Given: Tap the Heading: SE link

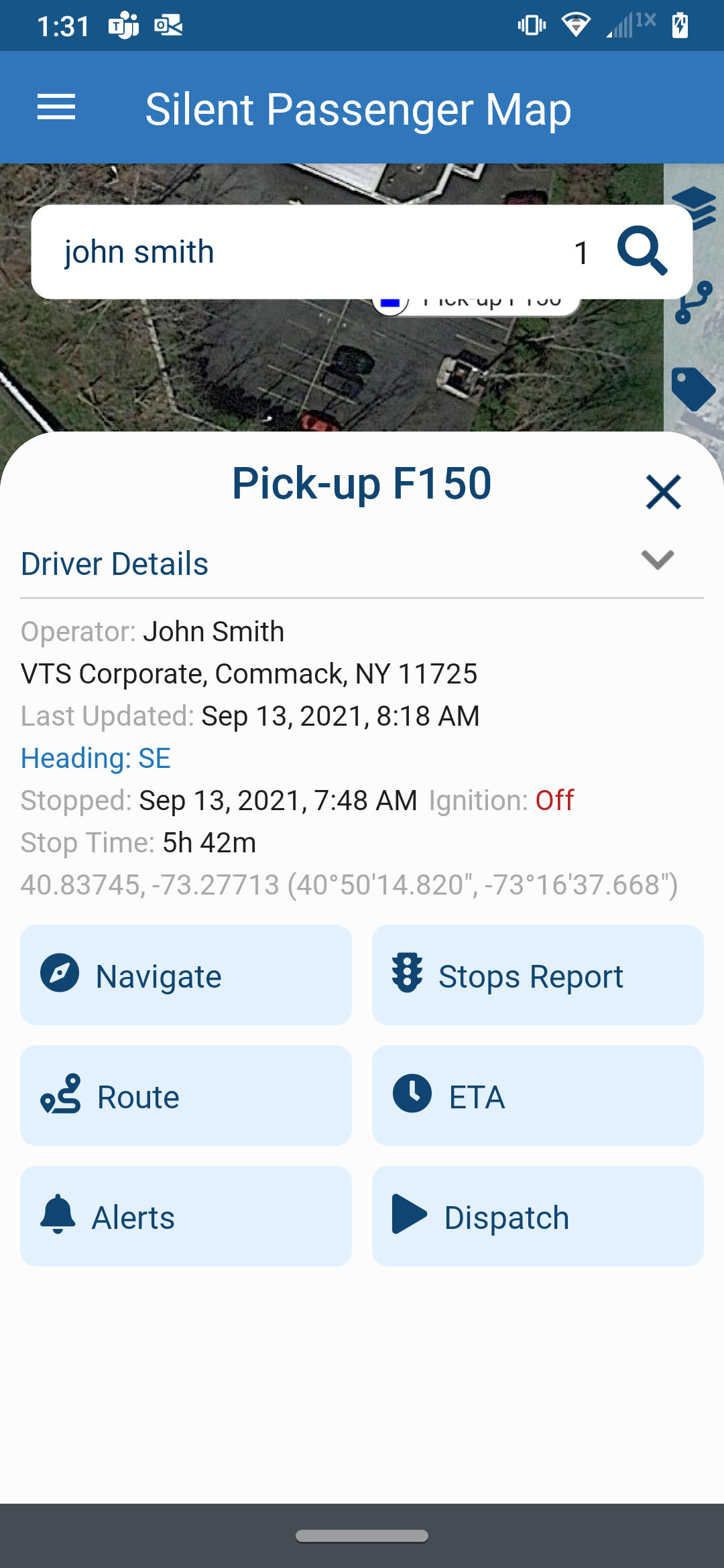Looking at the screenshot, I should (95, 758).
